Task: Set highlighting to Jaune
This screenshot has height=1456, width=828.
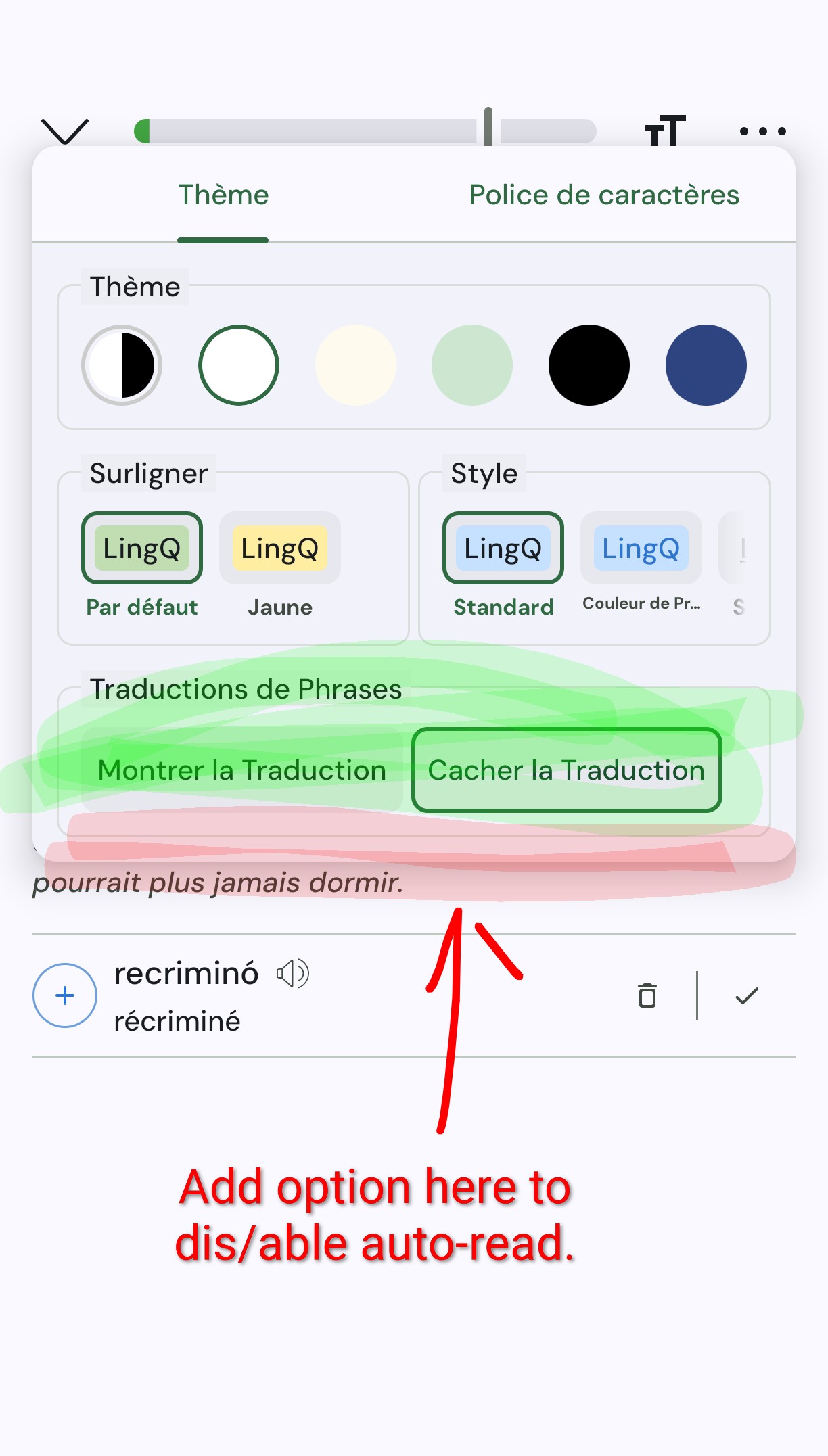Action: [x=280, y=548]
